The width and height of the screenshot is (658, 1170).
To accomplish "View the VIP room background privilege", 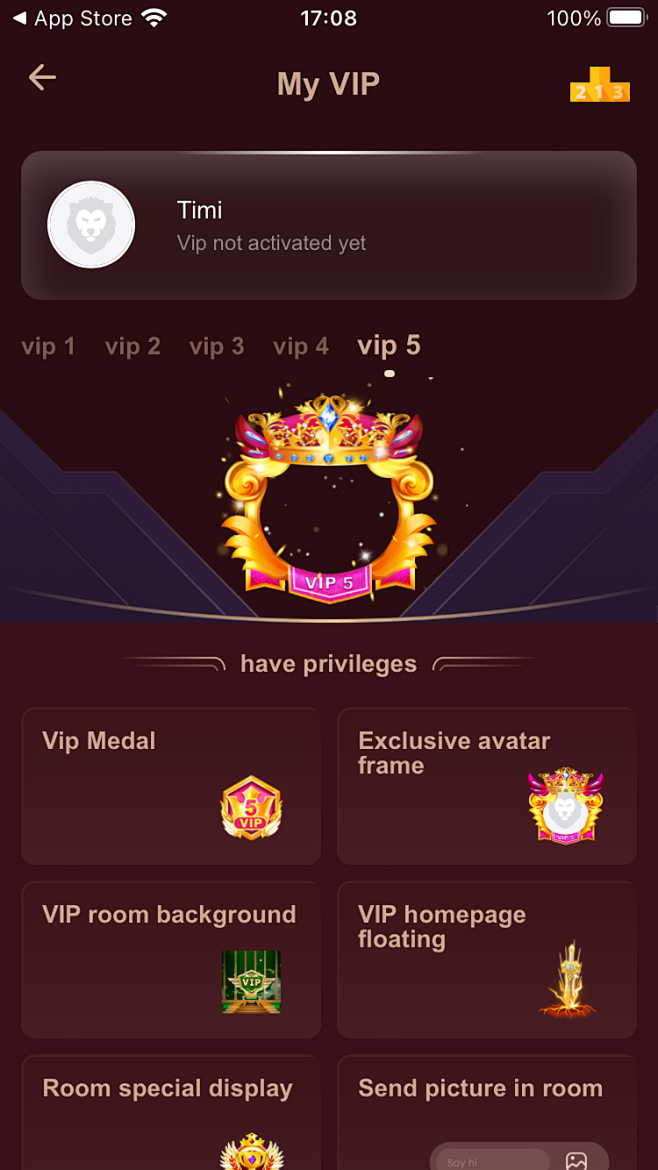I will pyautogui.click(x=171, y=959).
